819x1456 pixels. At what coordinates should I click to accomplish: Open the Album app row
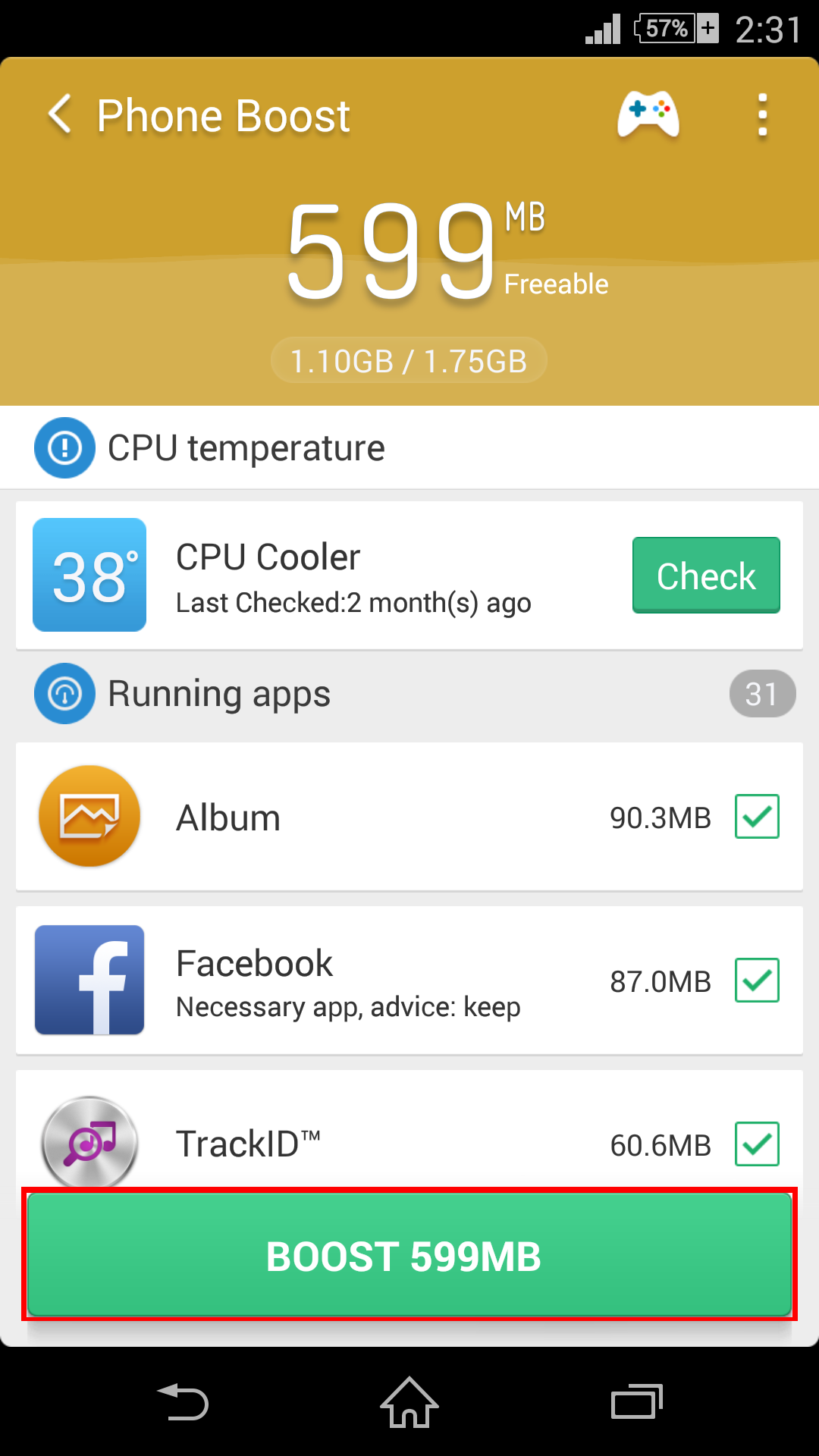point(409,817)
